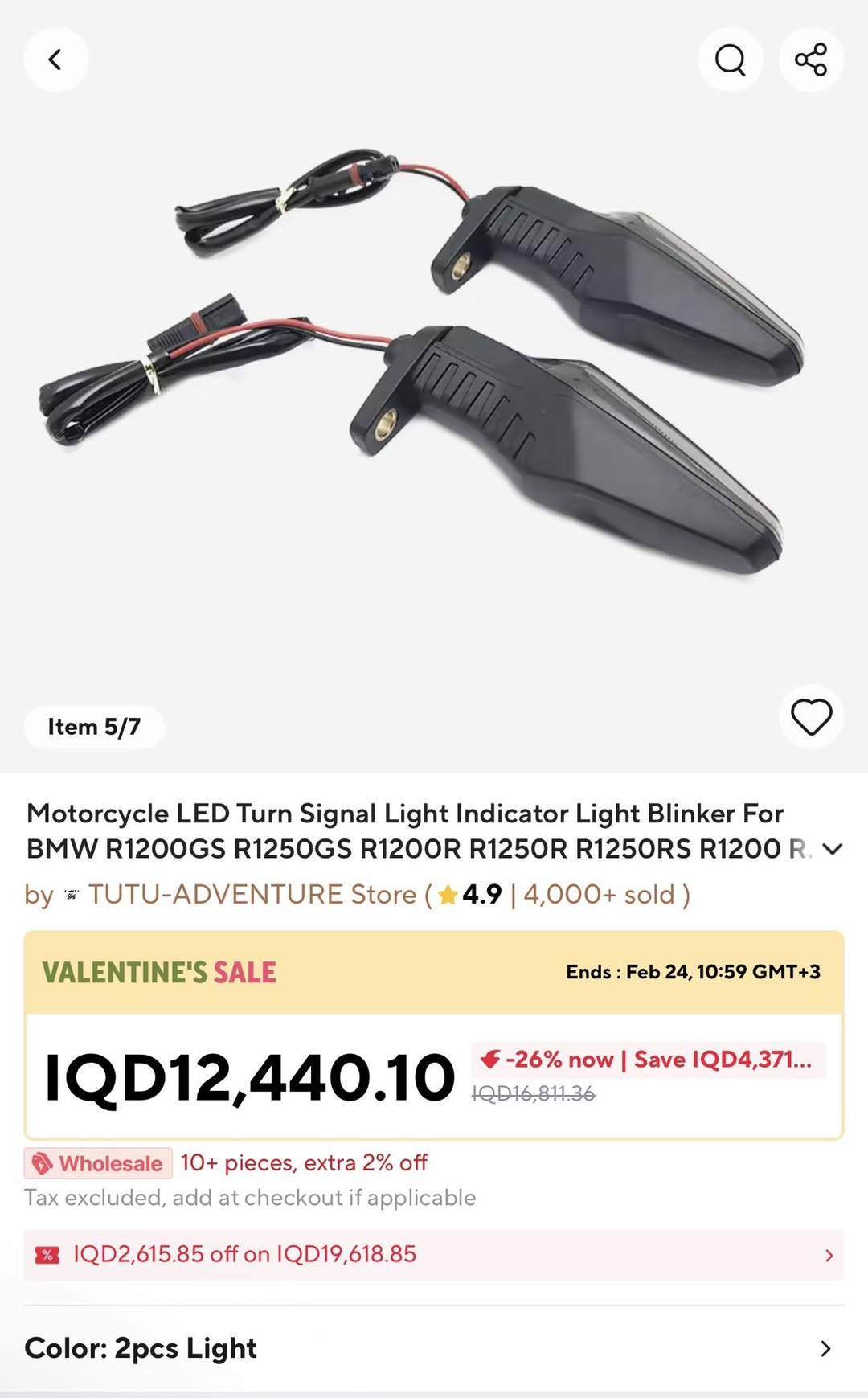Share this turn signal listing

[810, 59]
